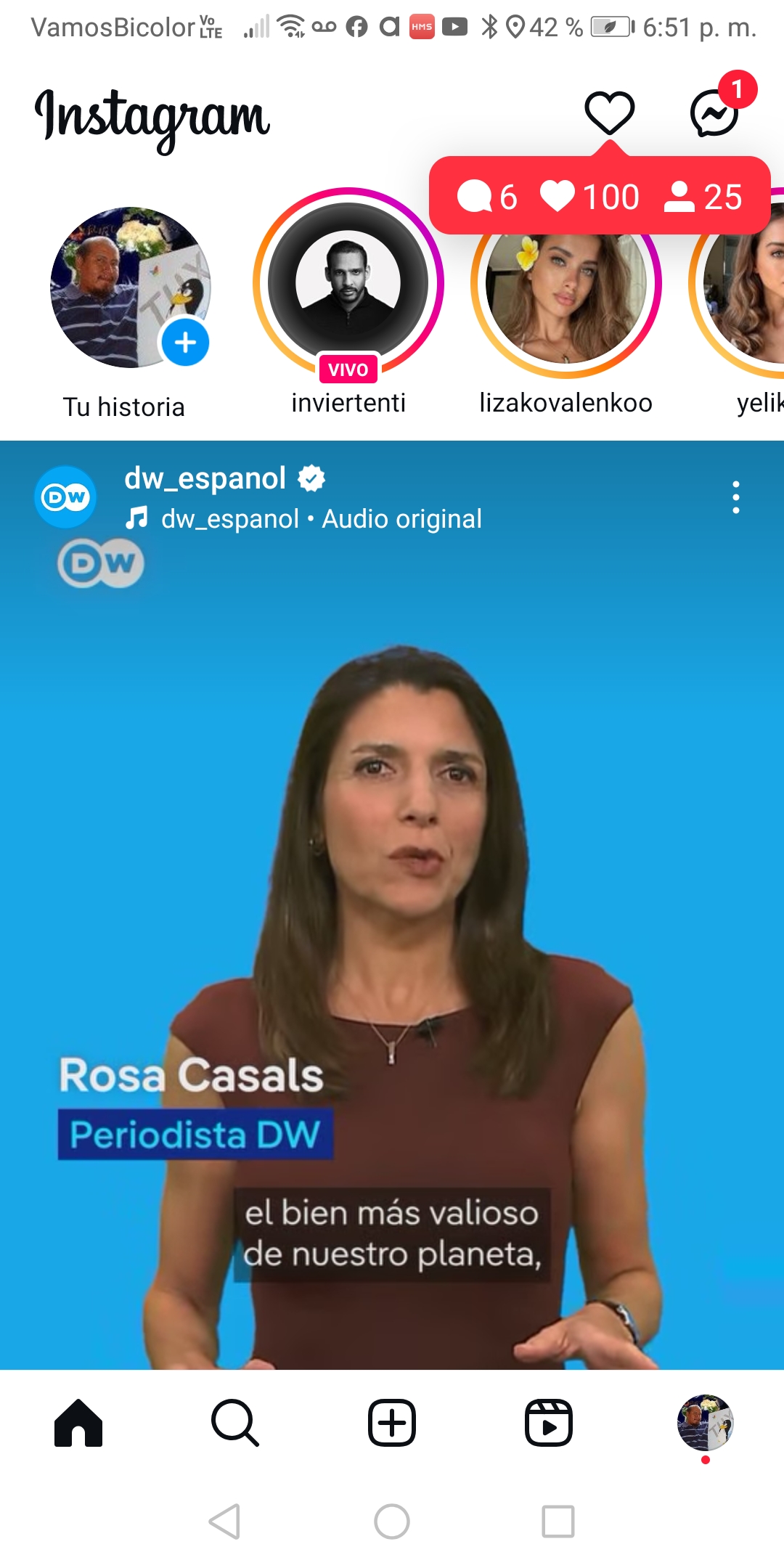Open the post's three-dot options menu
The height and width of the screenshot is (1568, 784).
coord(735,497)
